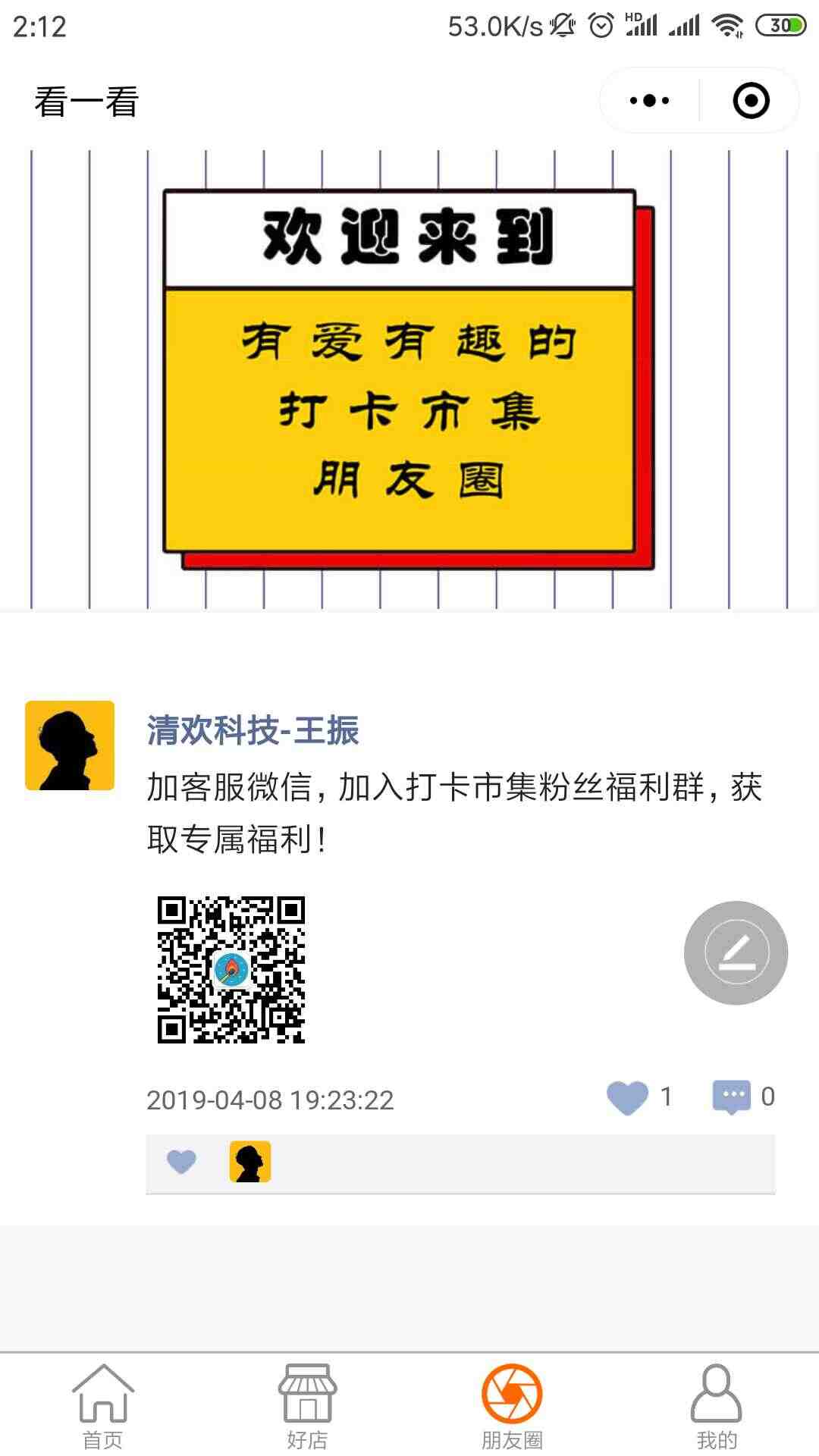The width and height of the screenshot is (819, 1456).
Task: Open the welcome banner image
Action: 409,380
